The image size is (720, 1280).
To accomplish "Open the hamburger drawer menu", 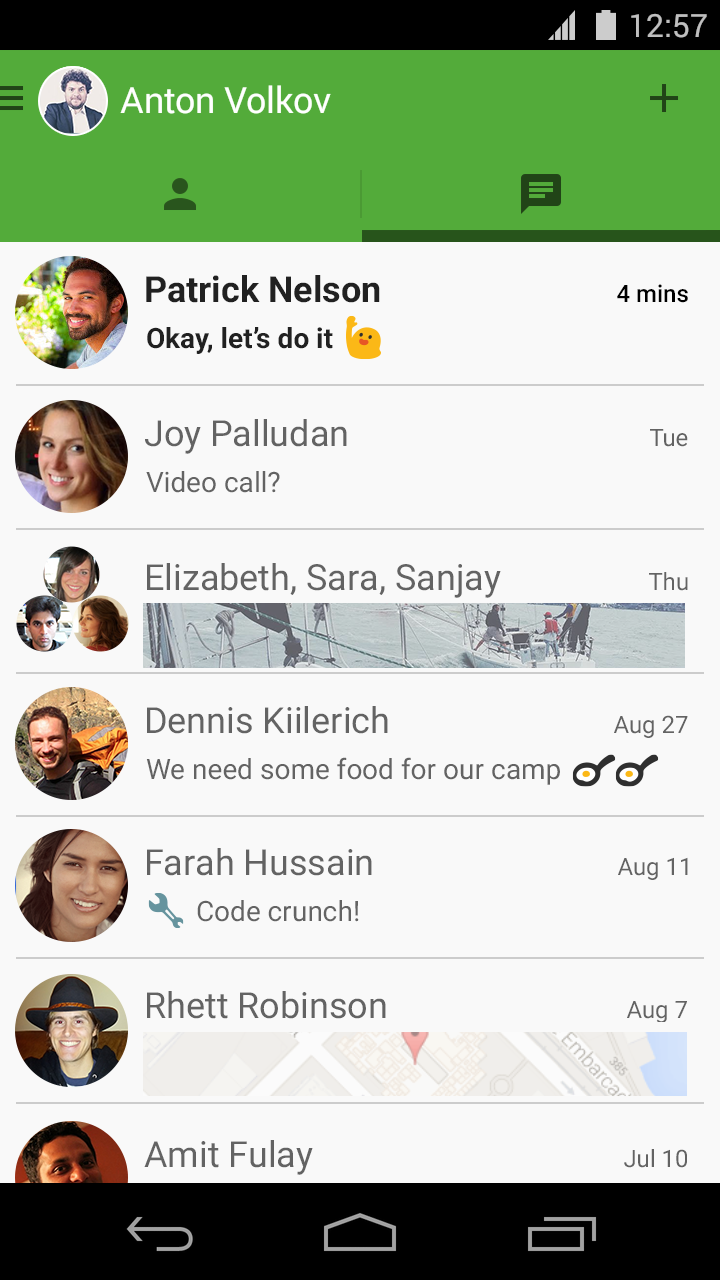I will point(12,99).
